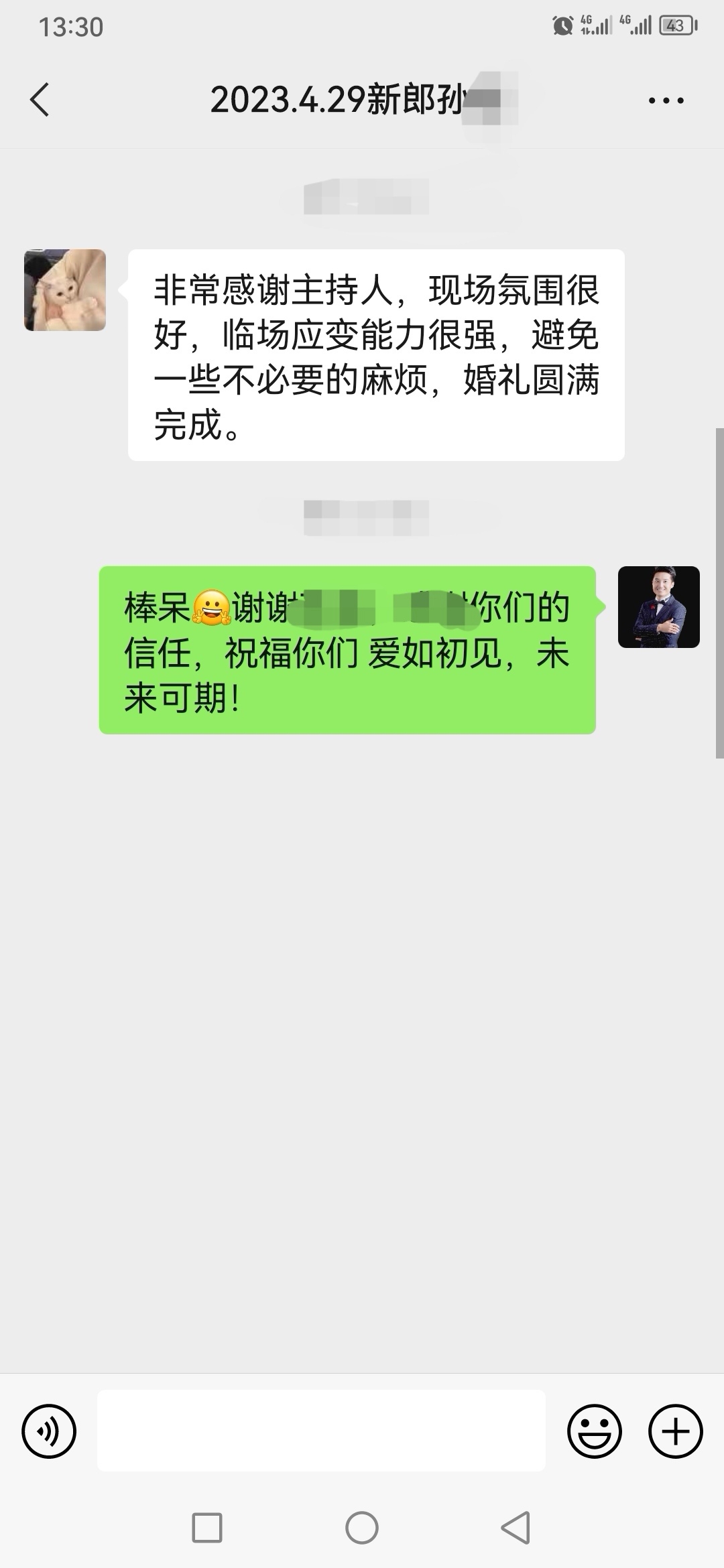
Task: Open the plus attachments menu
Action: pos(675,1431)
